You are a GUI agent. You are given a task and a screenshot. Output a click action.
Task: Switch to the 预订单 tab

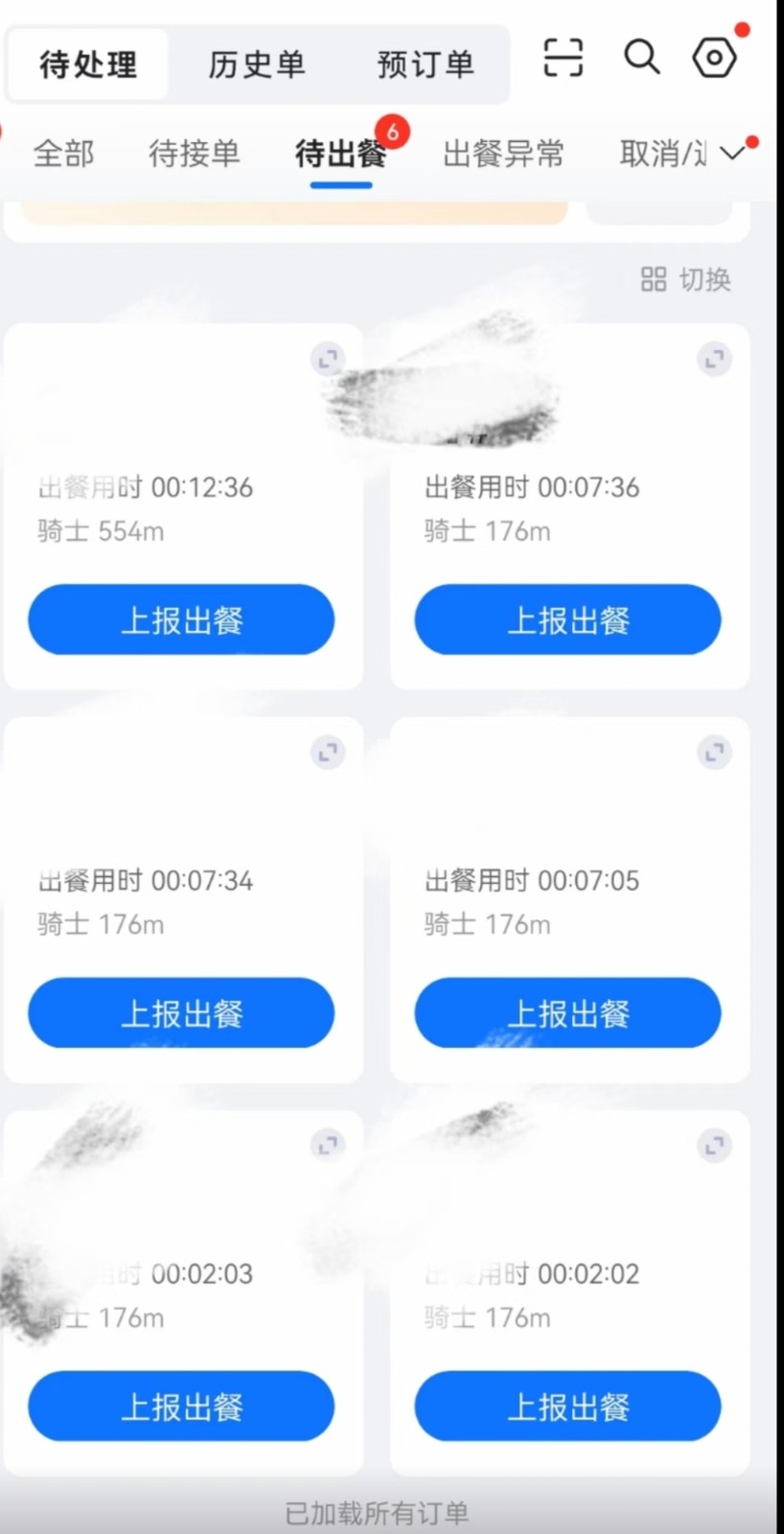coord(425,64)
